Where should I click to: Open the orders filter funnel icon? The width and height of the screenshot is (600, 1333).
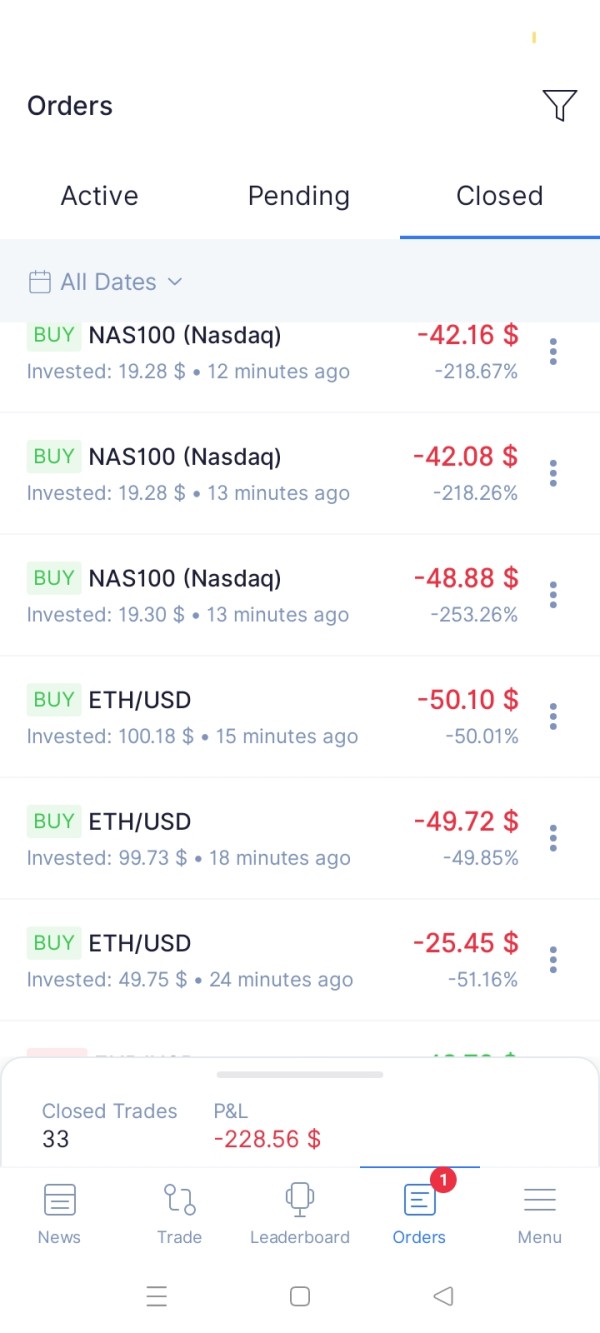[x=560, y=105]
